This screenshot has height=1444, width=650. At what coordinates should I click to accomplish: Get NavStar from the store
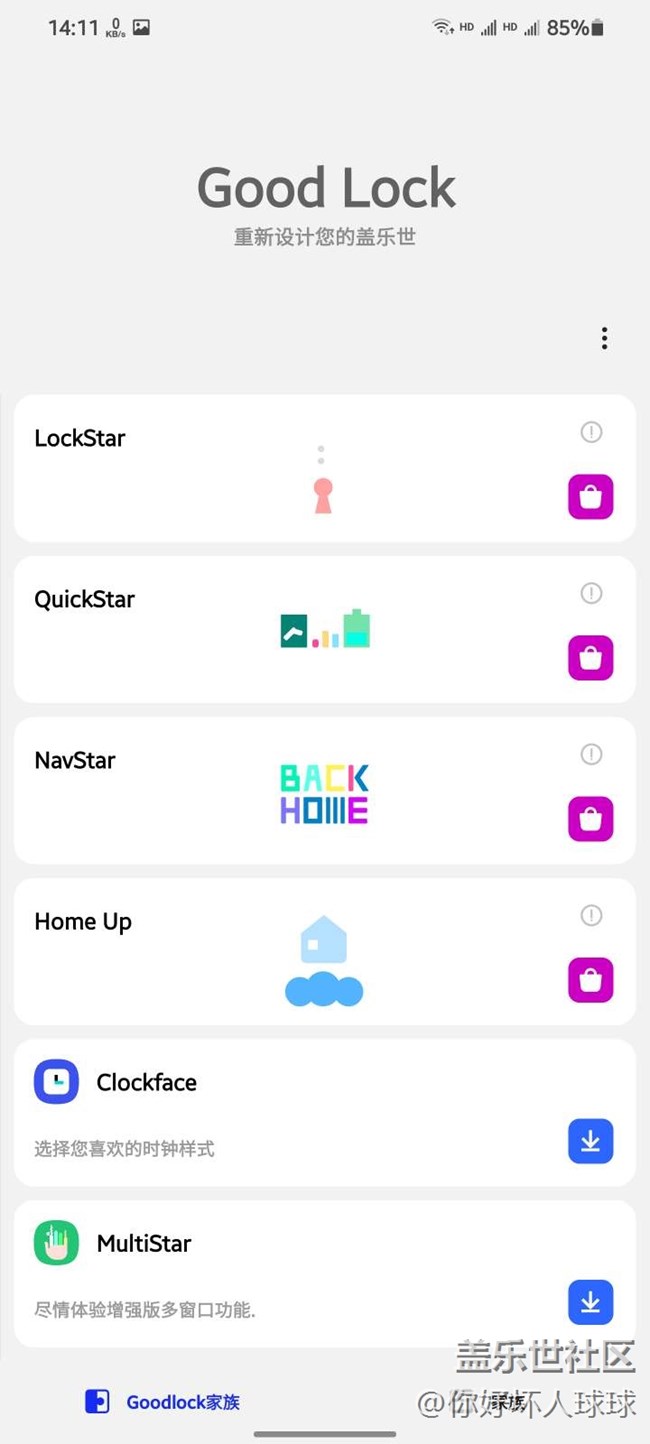coord(590,819)
